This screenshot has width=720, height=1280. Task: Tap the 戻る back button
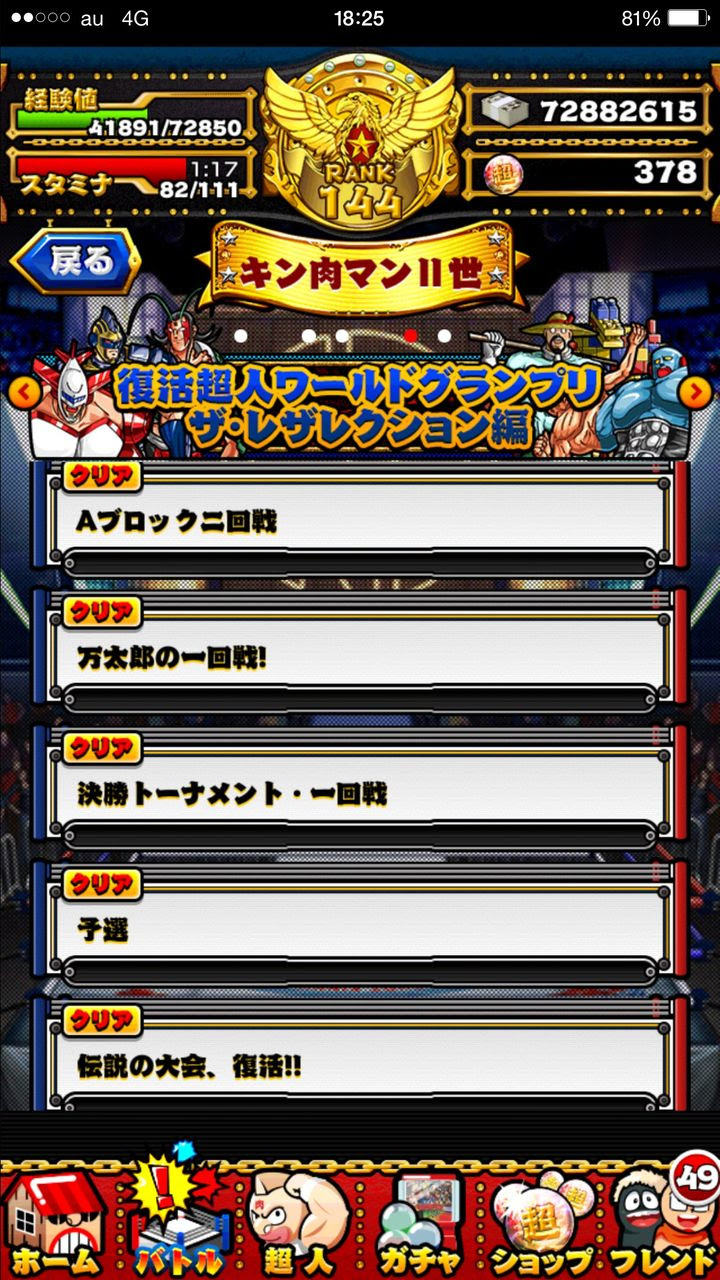click(77, 261)
